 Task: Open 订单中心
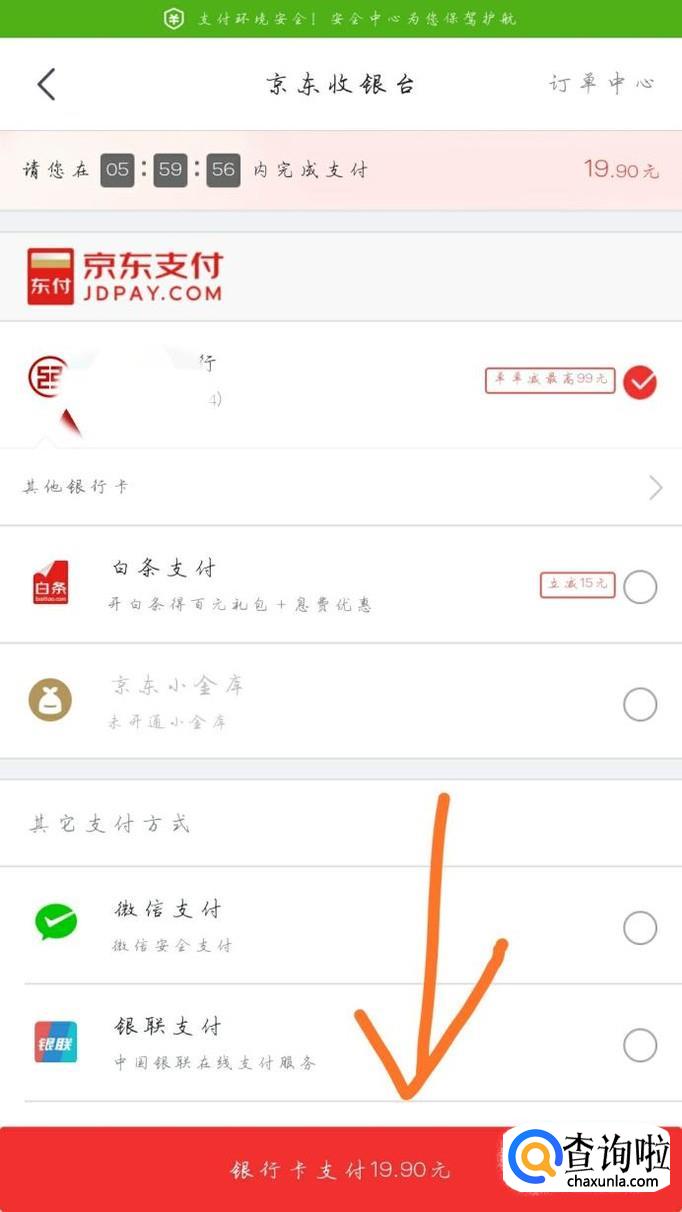[x=601, y=84]
